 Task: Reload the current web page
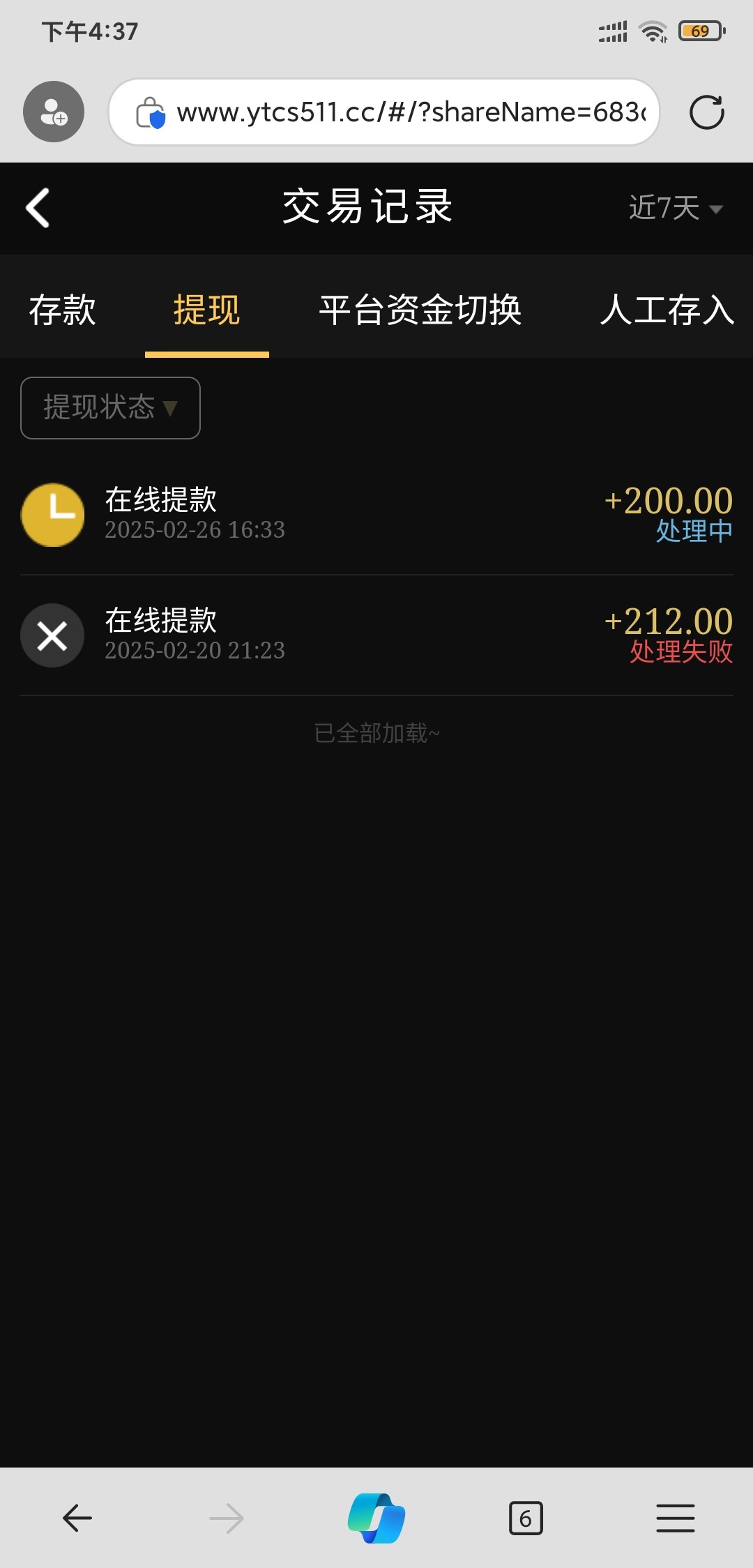(x=706, y=112)
